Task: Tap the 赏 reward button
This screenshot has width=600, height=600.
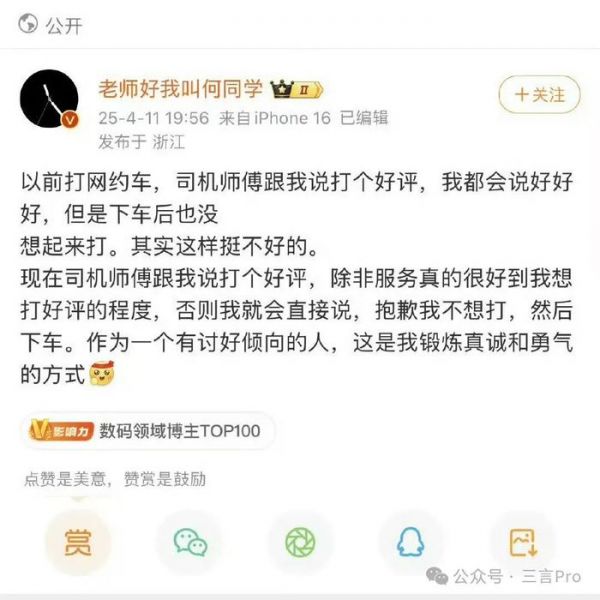Action: point(77,543)
